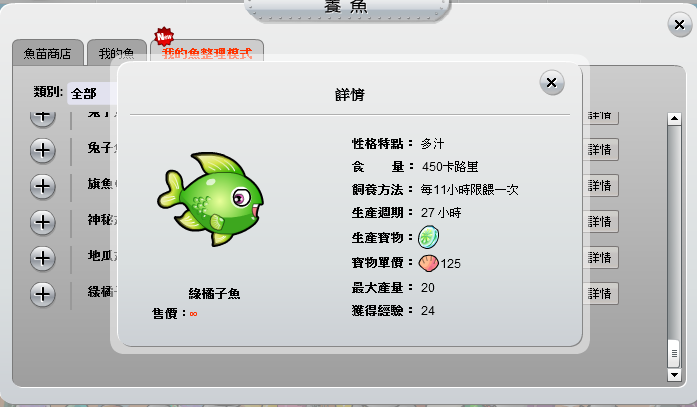Open 詳情 for the 旗魚 row
The height and width of the screenshot is (407, 697).
click(600, 187)
